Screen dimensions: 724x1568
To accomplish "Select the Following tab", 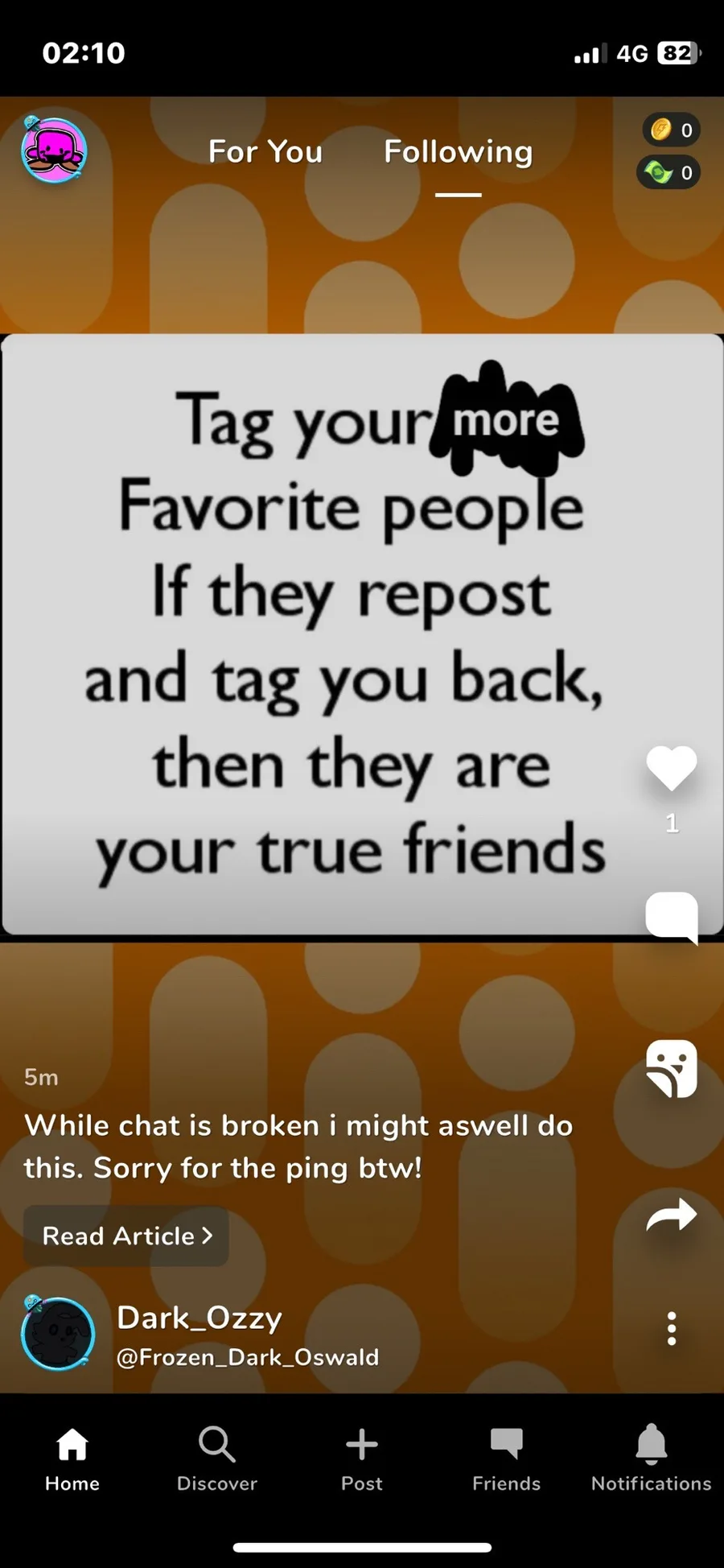I will click(459, 151).
